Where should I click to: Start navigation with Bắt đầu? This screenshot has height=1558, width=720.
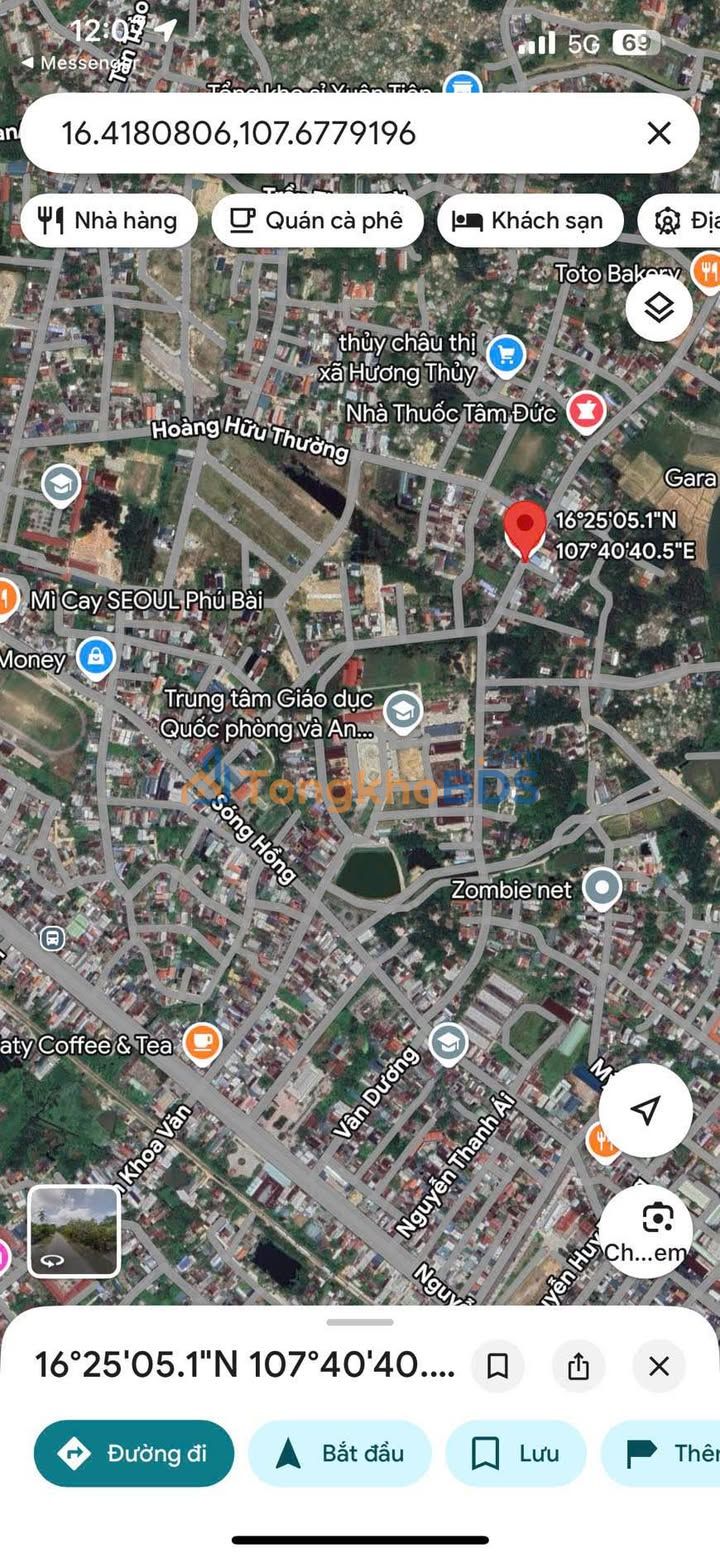point(340,1453)
